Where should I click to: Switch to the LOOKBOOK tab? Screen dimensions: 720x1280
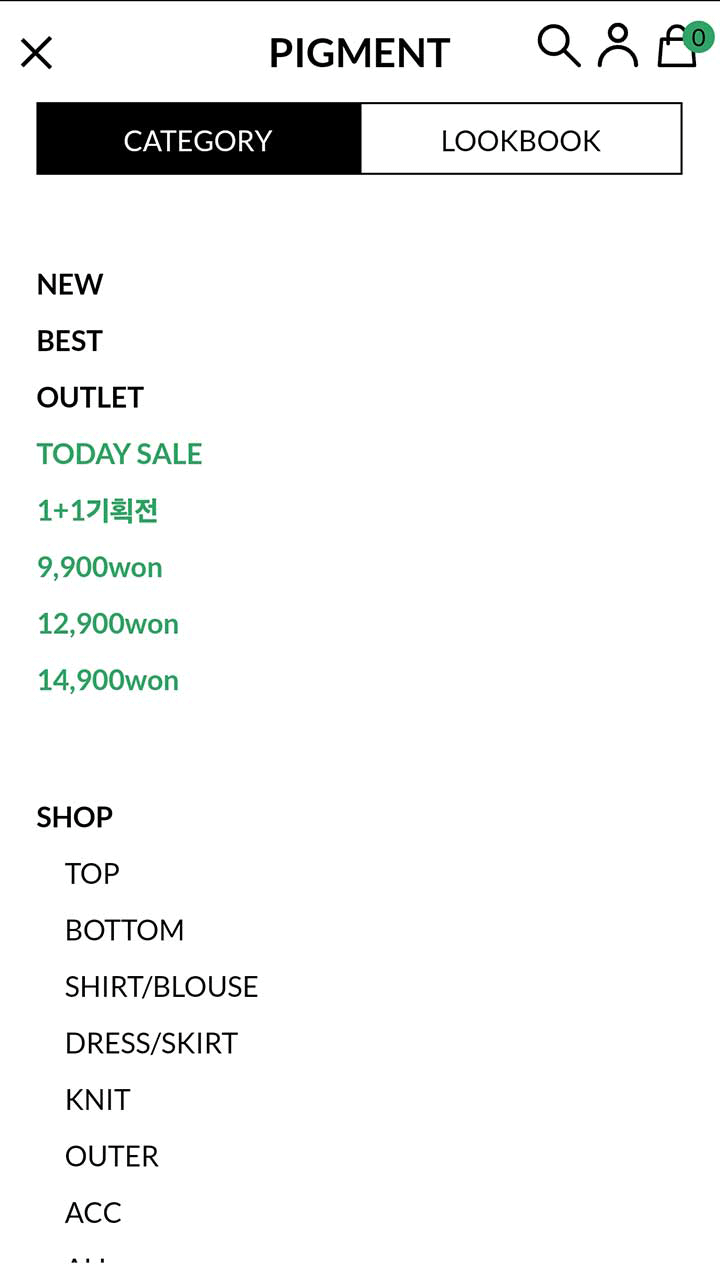coord(521,140)
